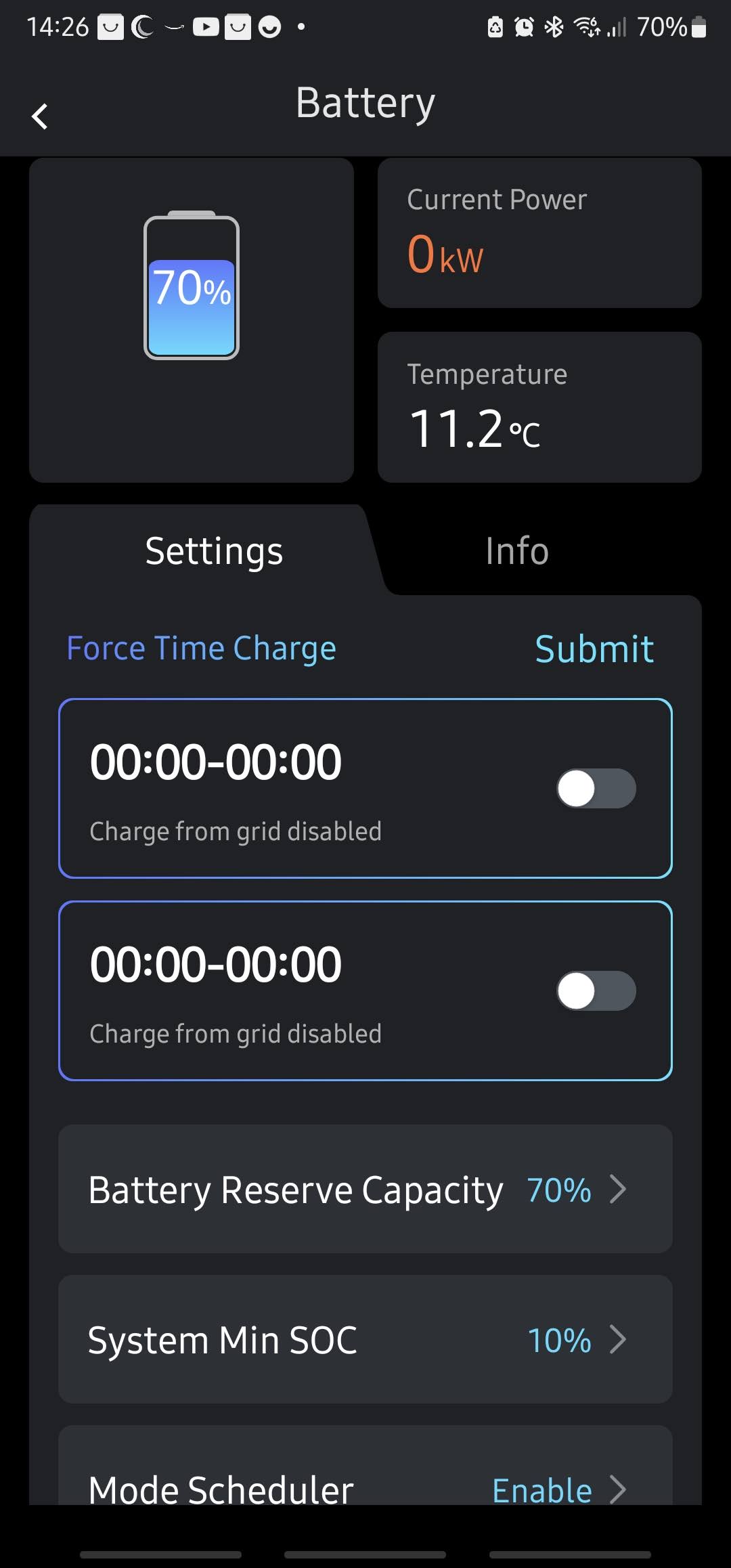Submit the Force Time Charge settings
The width and height of the screenshot is (731, 1568).
point(594,649)
